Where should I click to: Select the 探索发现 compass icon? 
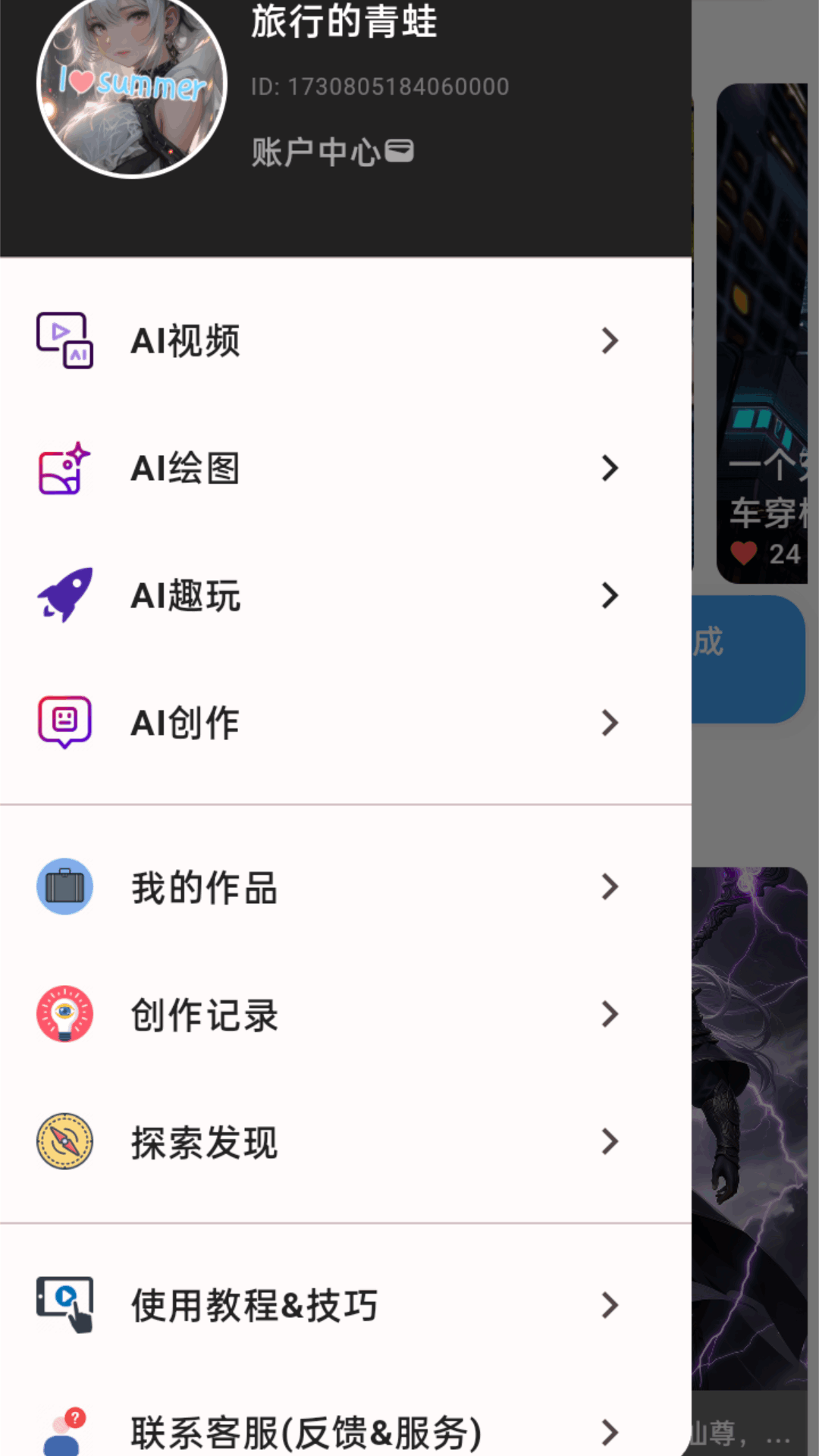click(x=64, y=1141)
